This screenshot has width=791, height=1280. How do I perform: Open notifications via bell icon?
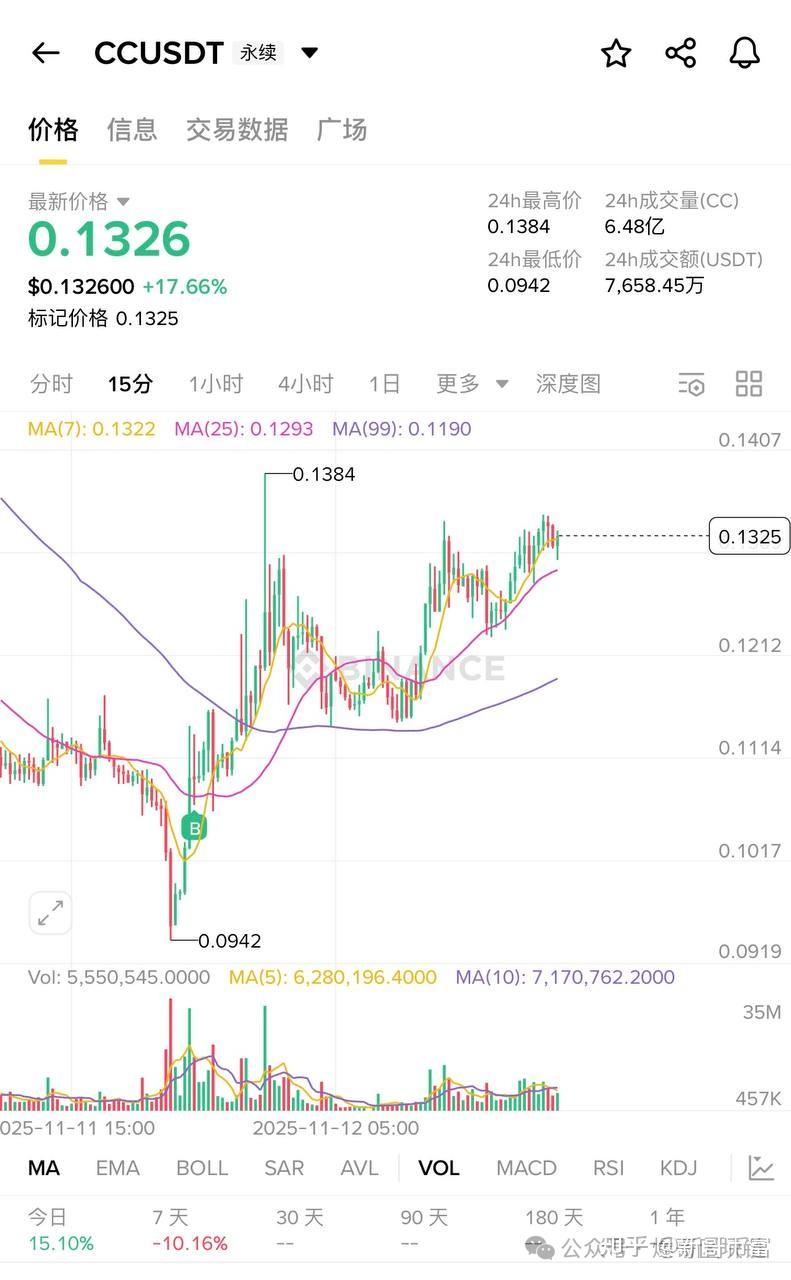pos(744,52)
